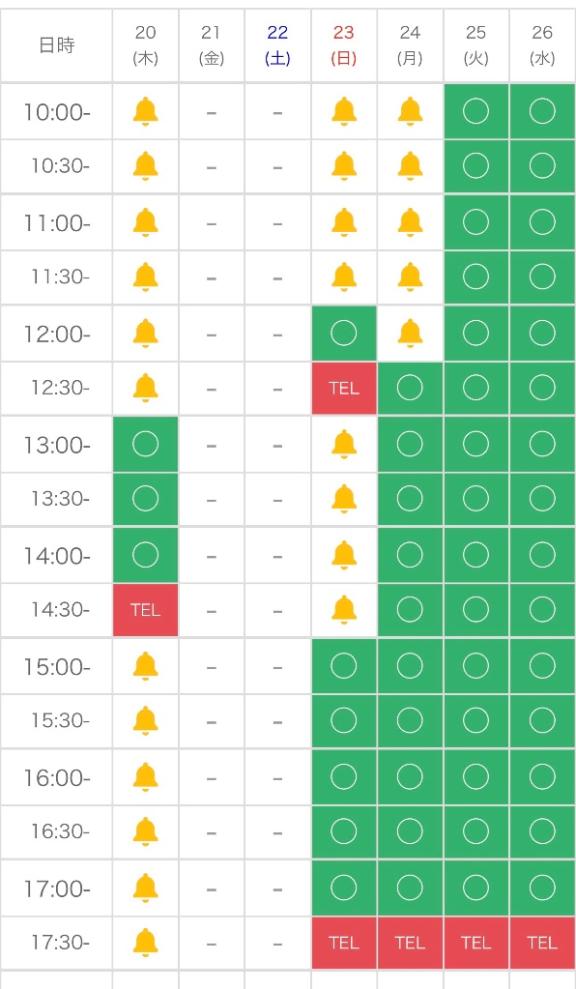Choose 13:30 on Wednesday 26
Image resolution: width=576 pixels, height=989 pixels.
pos(543,499)
